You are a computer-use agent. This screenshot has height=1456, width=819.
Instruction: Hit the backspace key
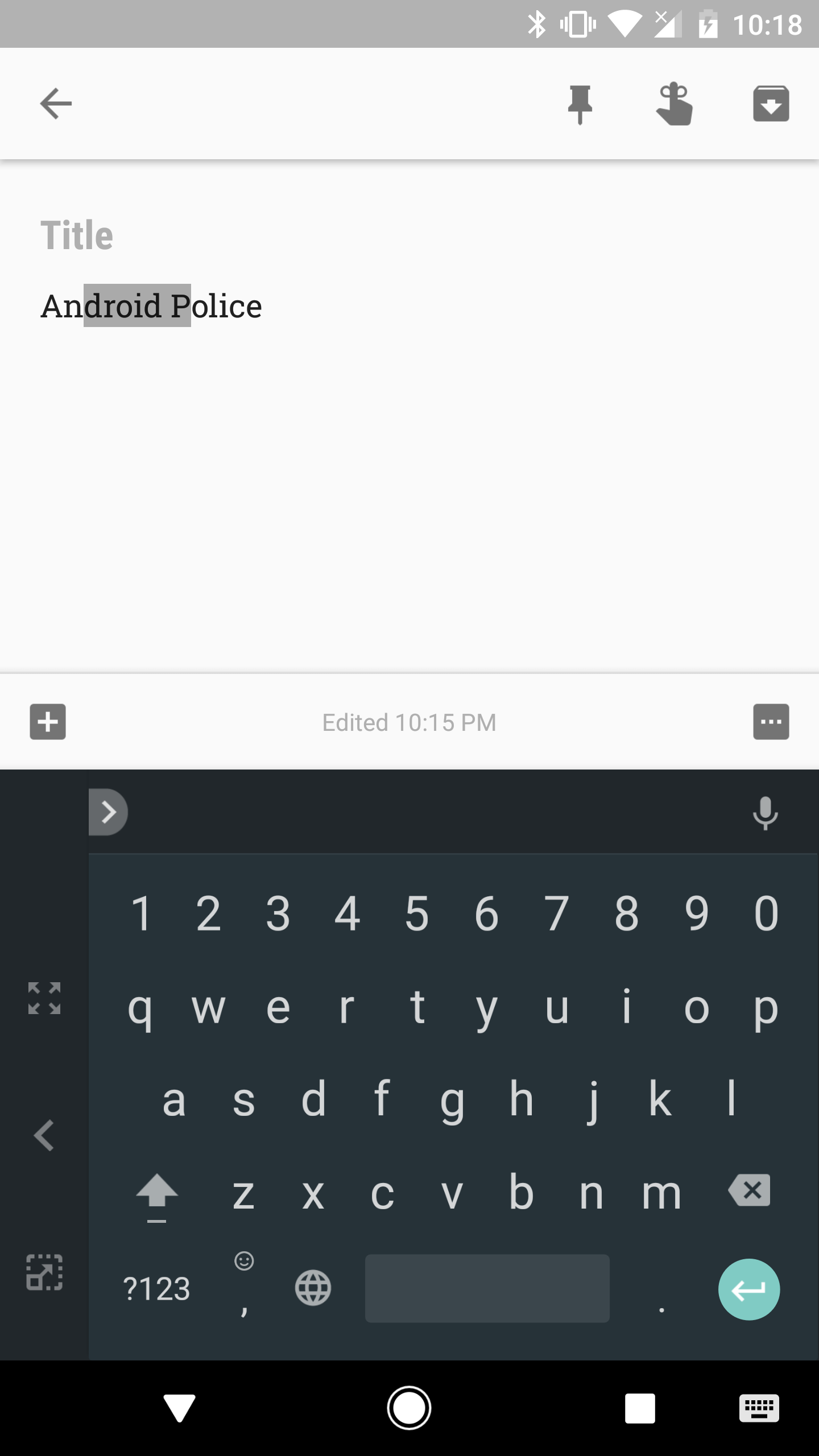[749, 1190]
